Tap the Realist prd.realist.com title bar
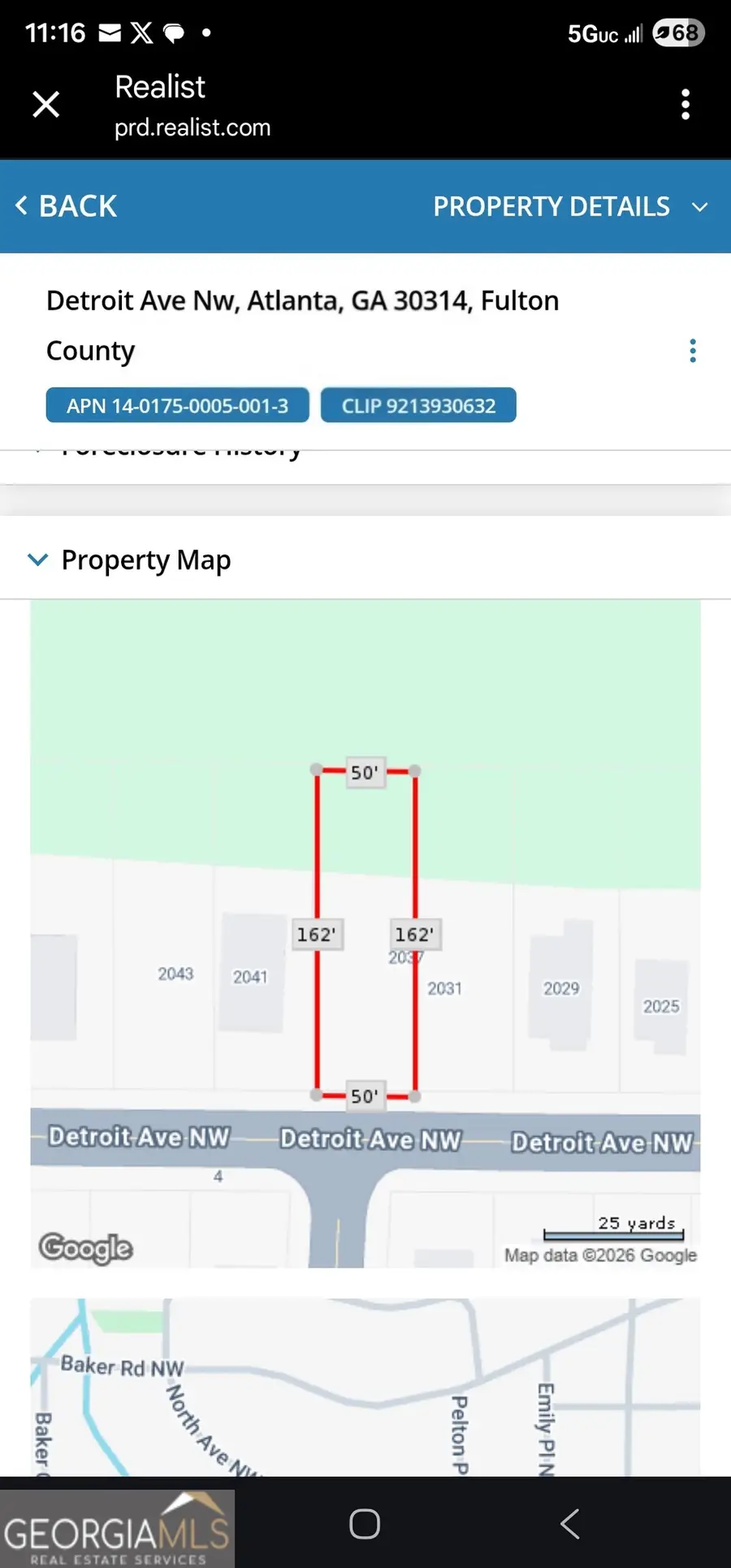 pyautogui.click(x=192, y=104)
